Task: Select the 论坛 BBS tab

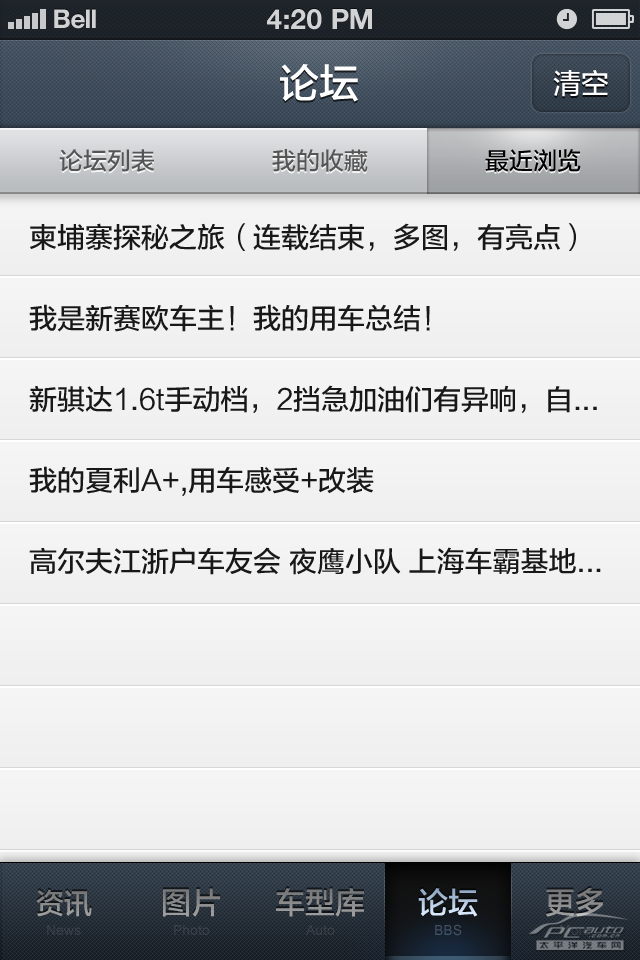Action: (x=447, y=910)
